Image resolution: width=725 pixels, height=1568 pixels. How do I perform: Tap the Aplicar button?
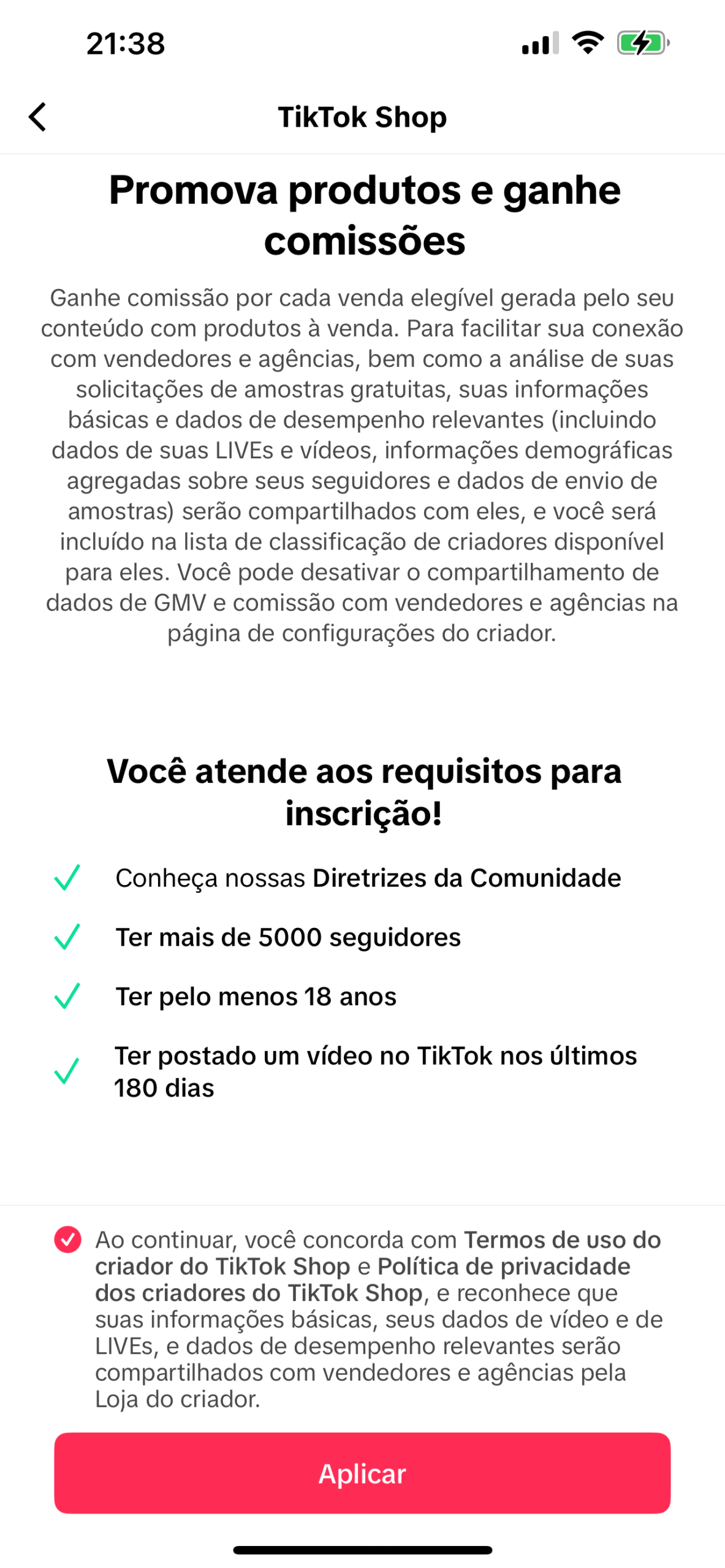(x=362, y=1473)
